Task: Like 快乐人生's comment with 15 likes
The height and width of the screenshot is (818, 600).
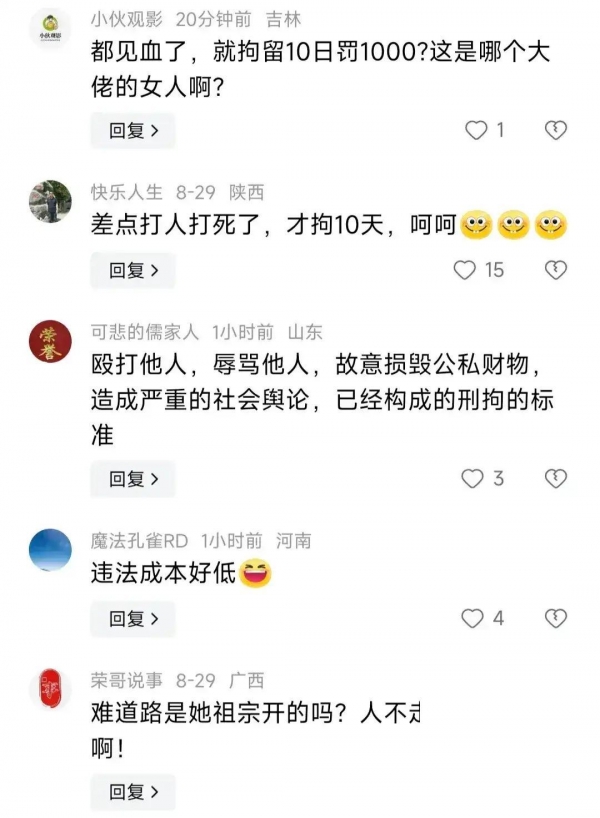Action: click(x=465, y=270)
